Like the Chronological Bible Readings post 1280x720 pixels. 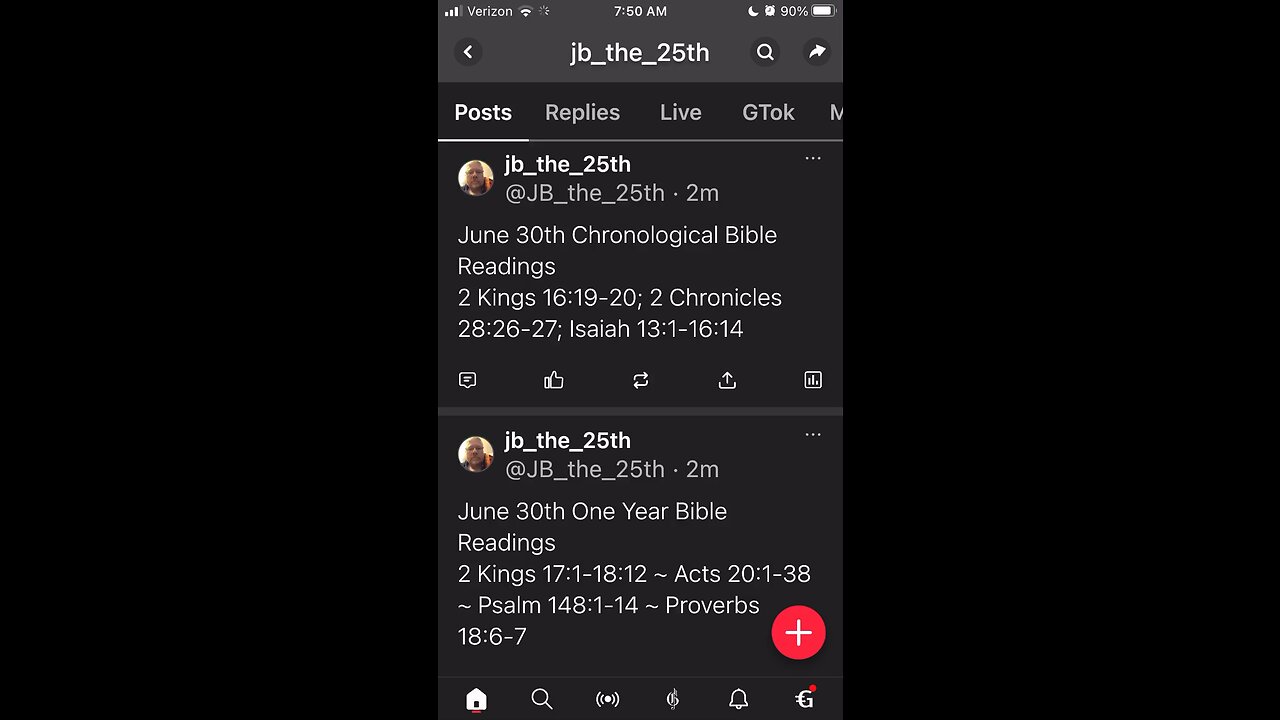(x=554, y=380)
